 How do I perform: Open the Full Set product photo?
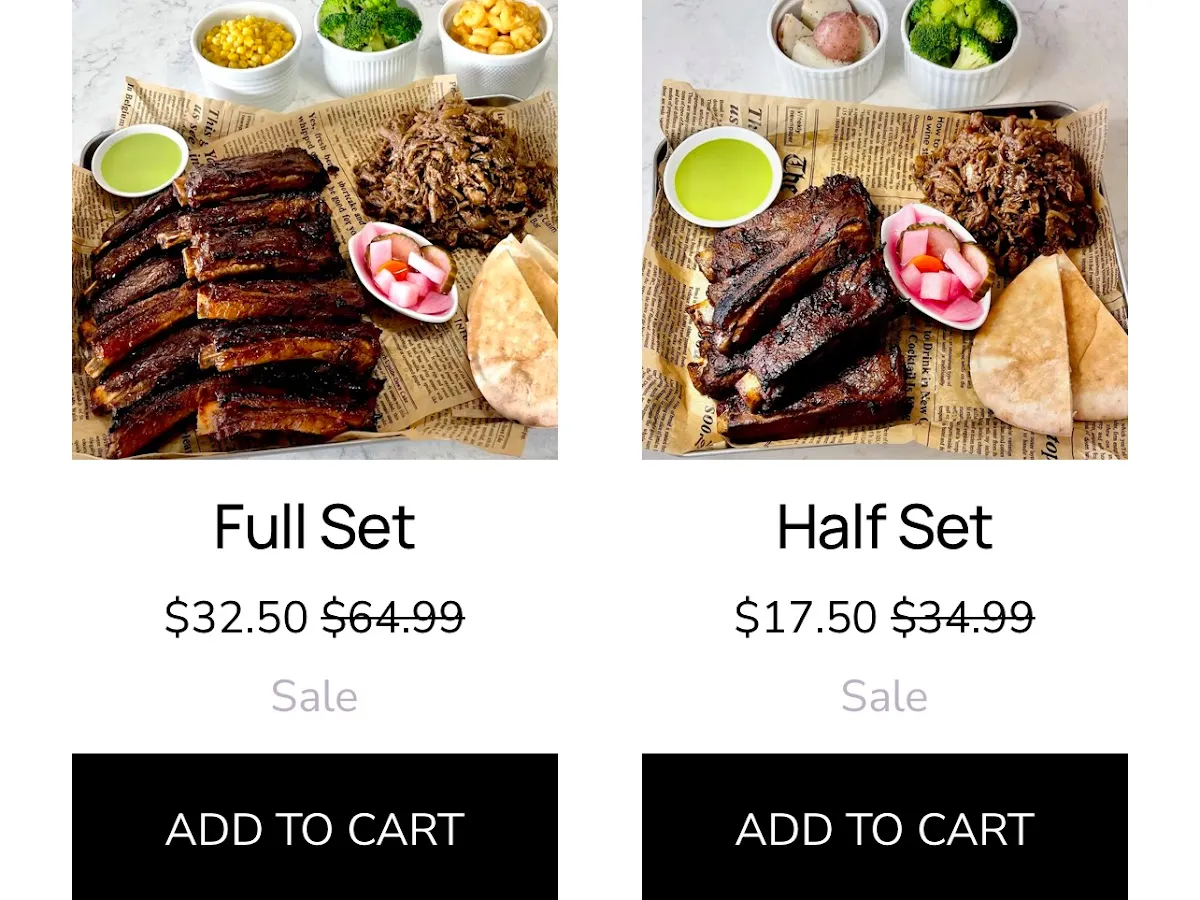click(314, 230)
